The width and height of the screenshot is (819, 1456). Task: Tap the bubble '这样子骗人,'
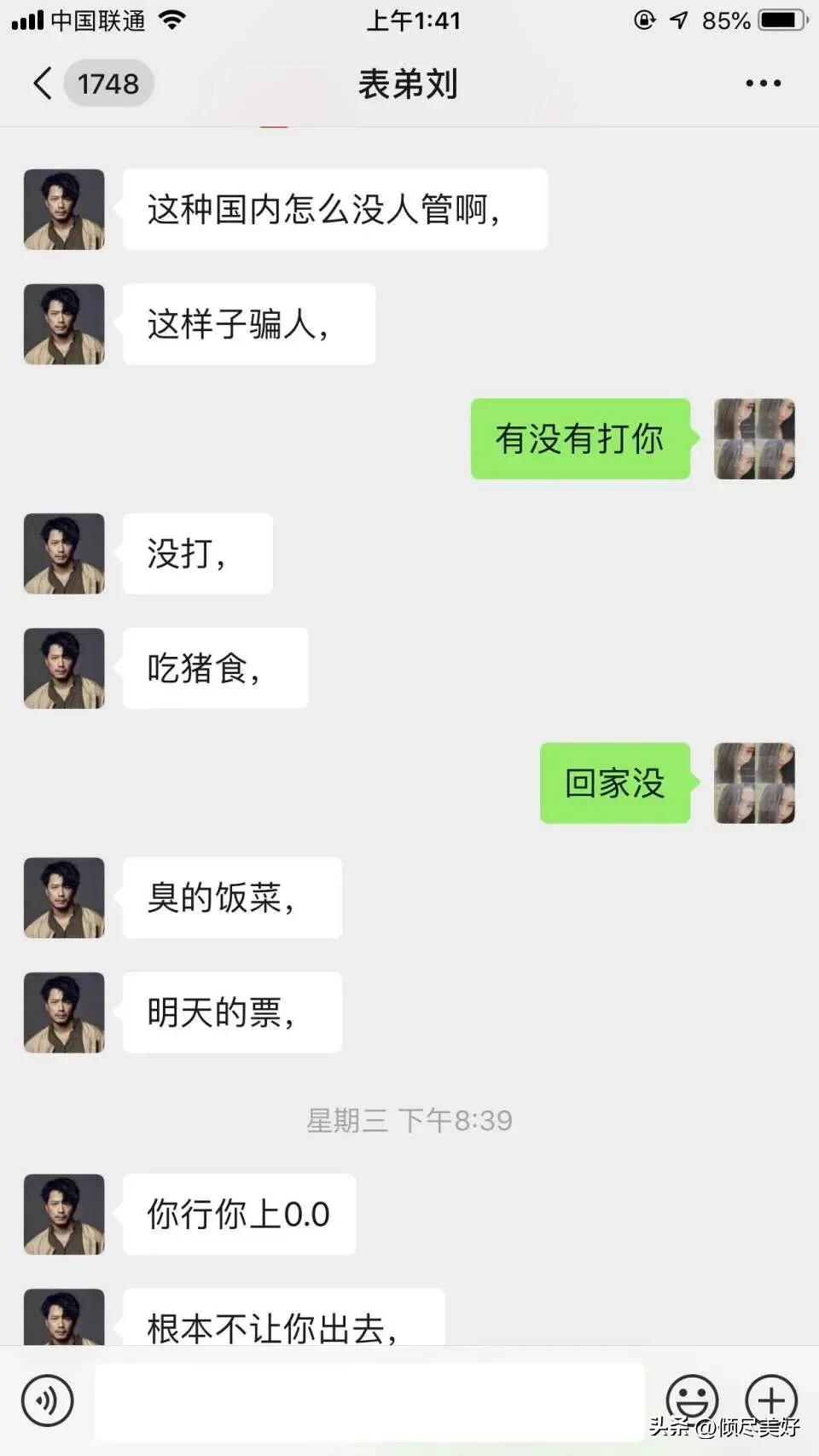click(x=248, y=324)
